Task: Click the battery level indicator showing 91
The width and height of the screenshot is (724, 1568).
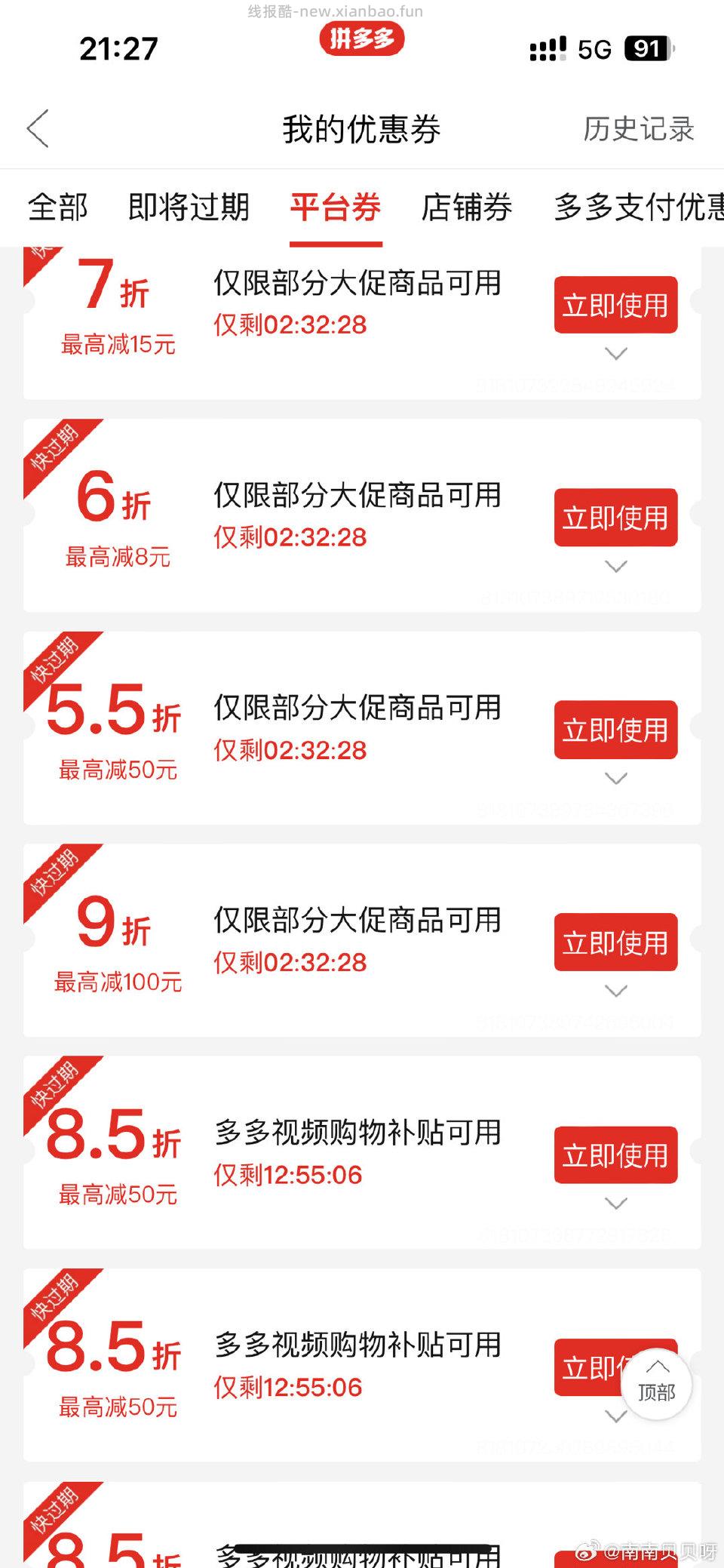Action: click(x=645, y=48)
